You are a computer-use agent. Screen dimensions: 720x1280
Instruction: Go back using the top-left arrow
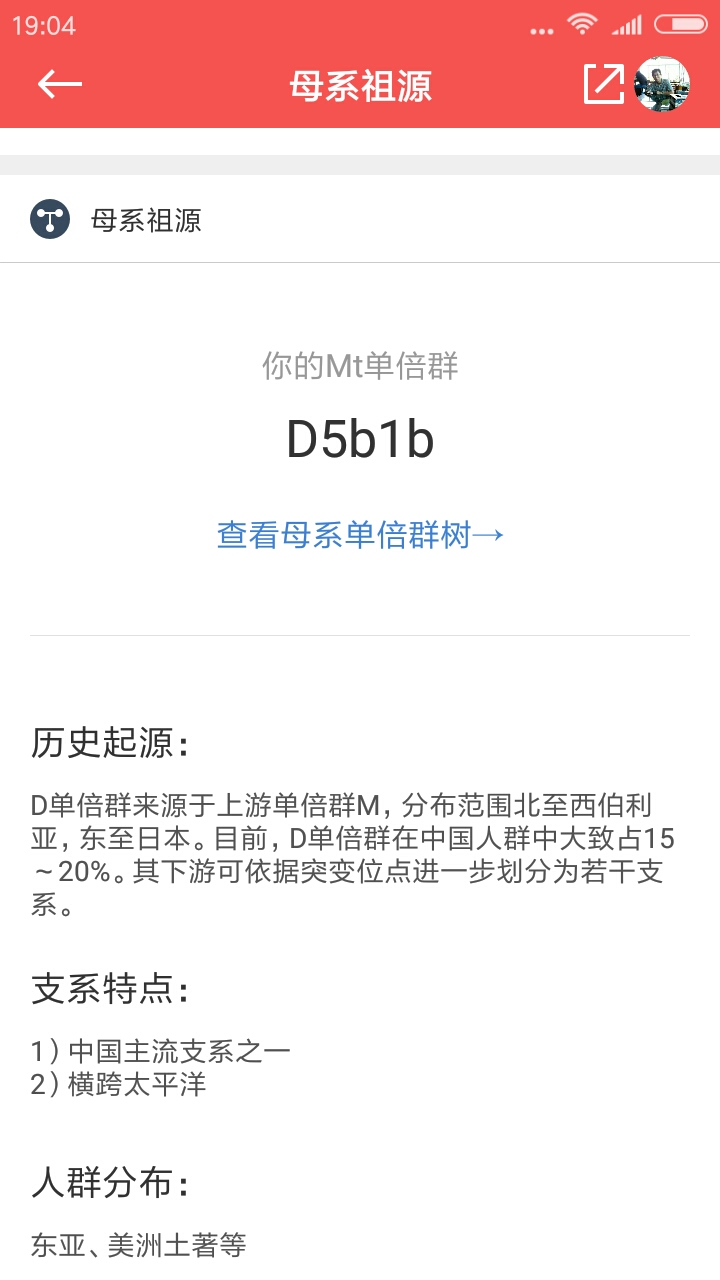[x=59, y=84]
